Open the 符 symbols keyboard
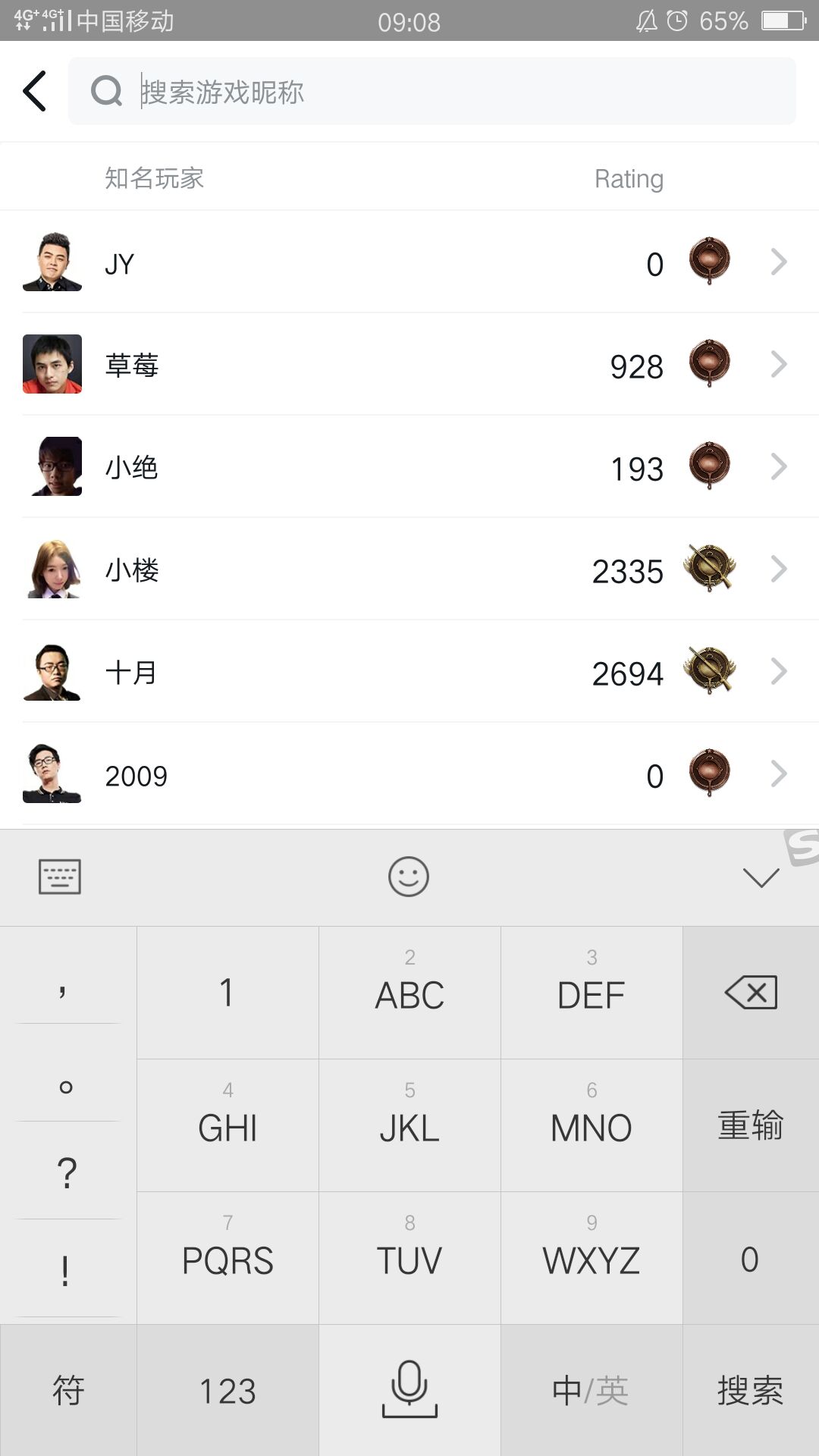This screenshot has width=819, height=1456. (68, 1390)
